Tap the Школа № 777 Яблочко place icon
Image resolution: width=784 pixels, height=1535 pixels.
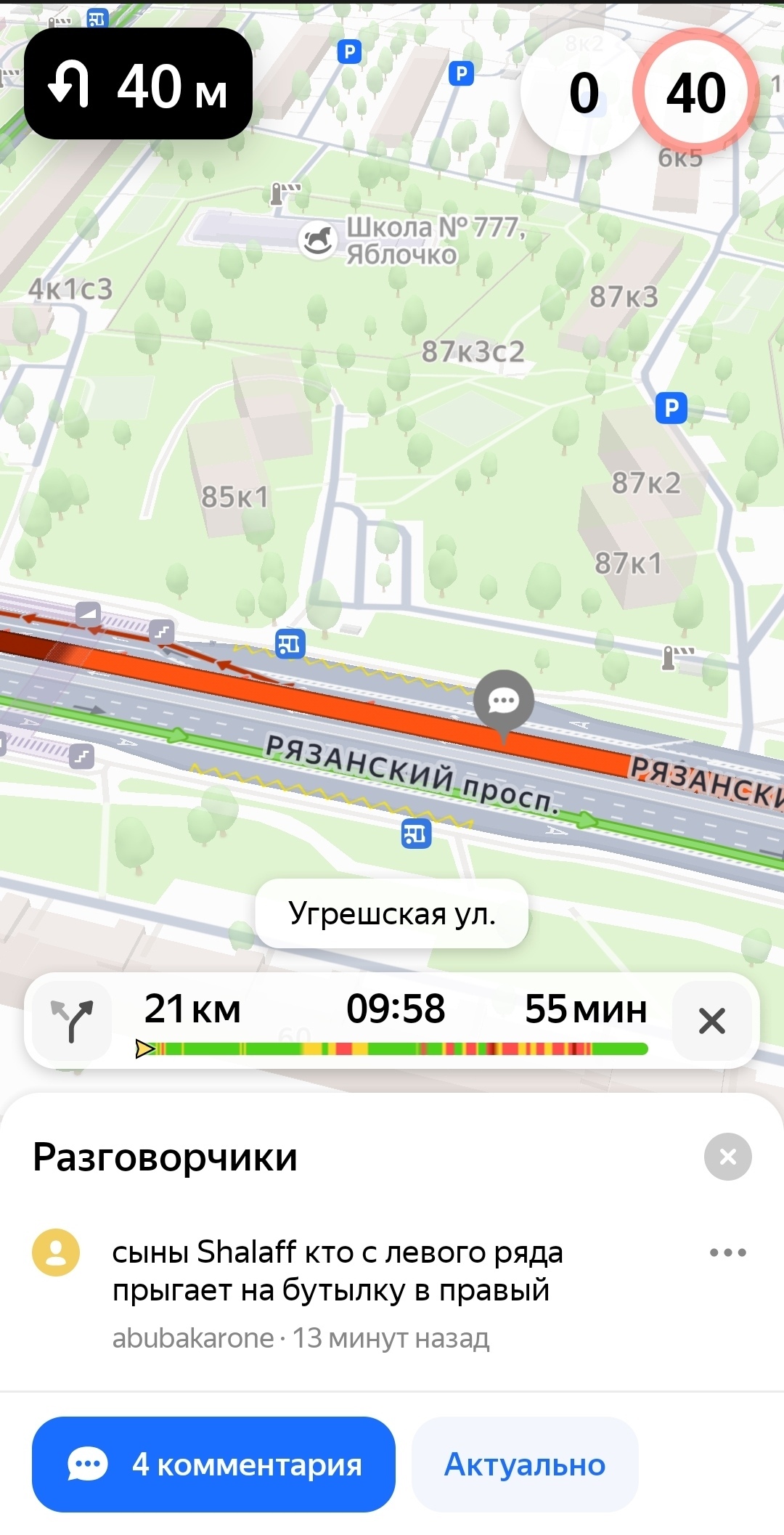coord(317,240)
